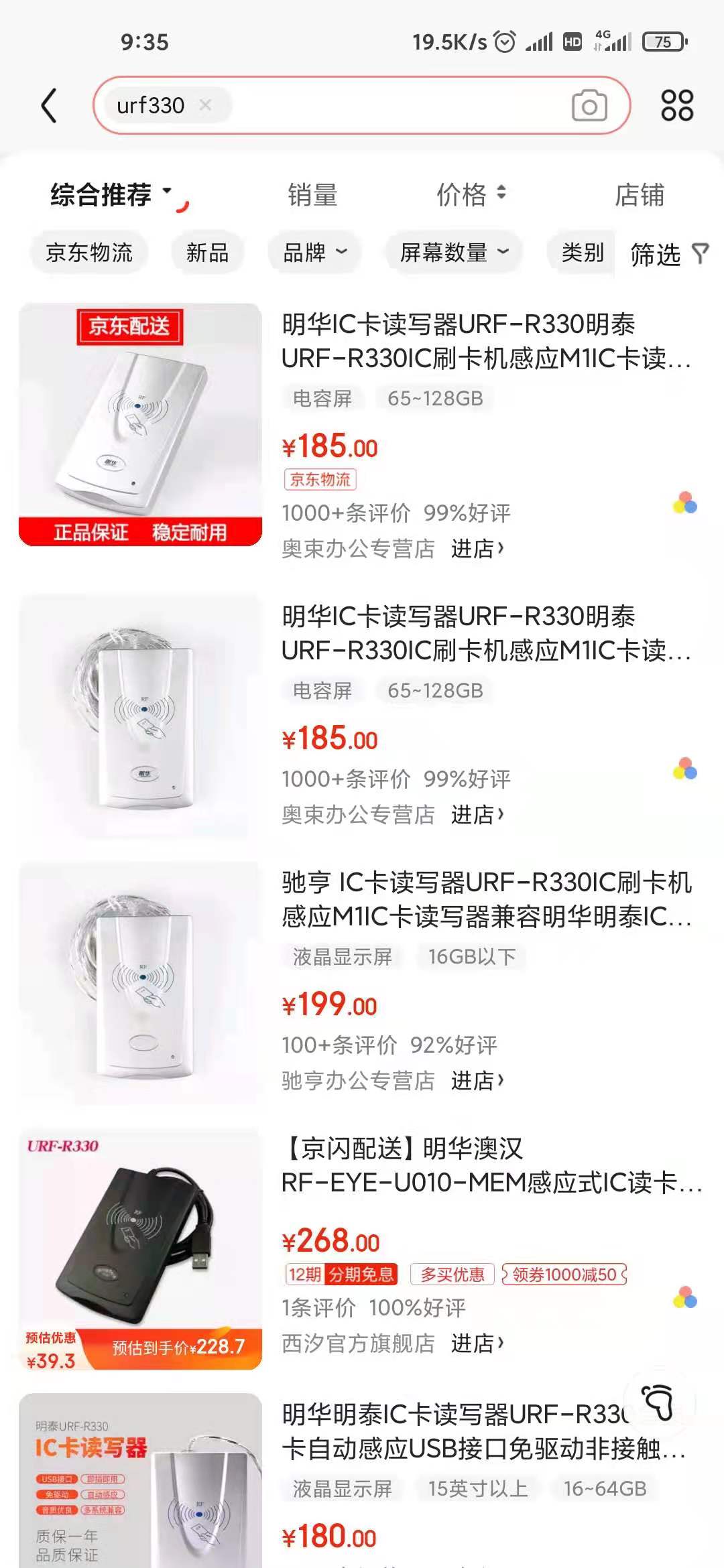Image resolution: width=724 pixels, height=1568 pixels.
Task: Go back from search results
Action: pyautogui.click(x=49, y=106)
